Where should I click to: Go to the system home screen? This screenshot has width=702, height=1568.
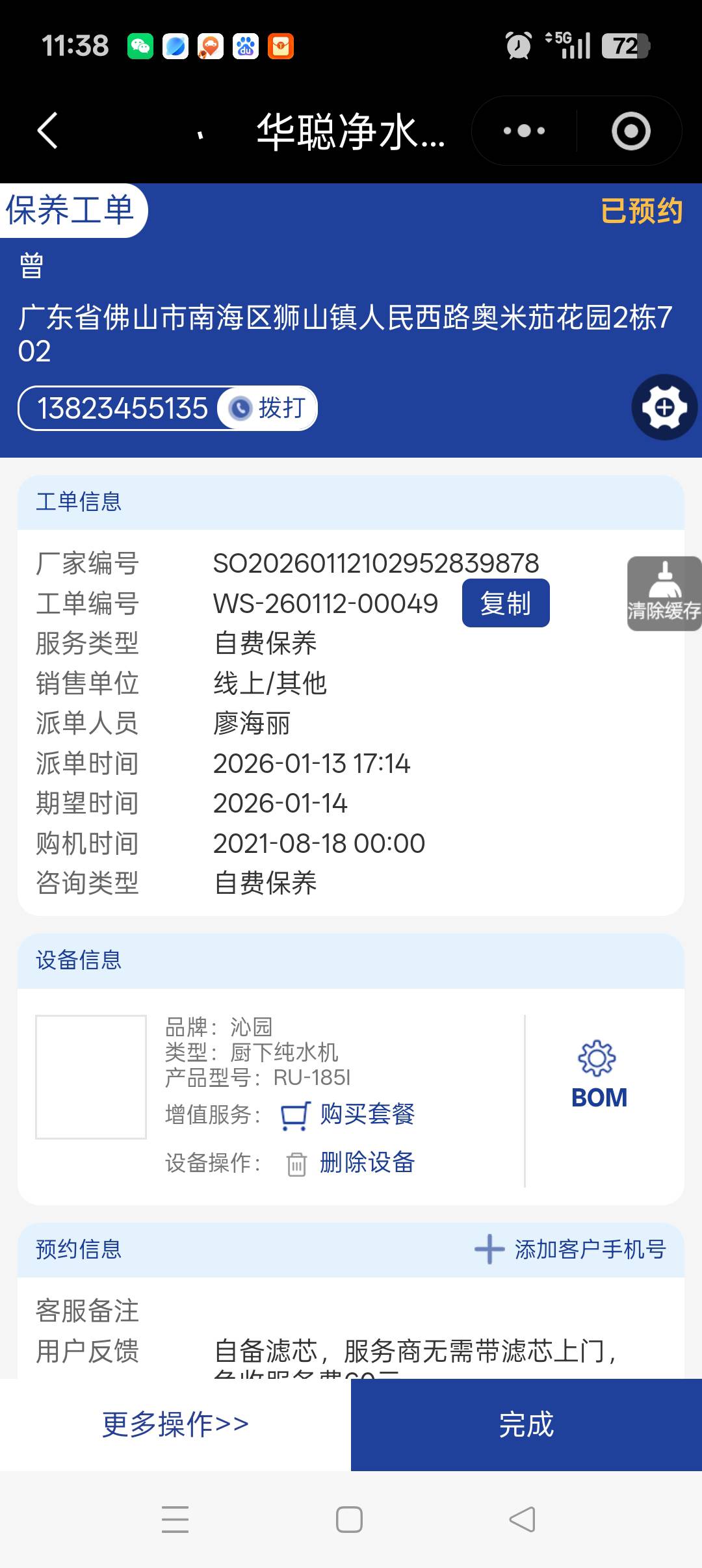click(x=349, y=1519)
